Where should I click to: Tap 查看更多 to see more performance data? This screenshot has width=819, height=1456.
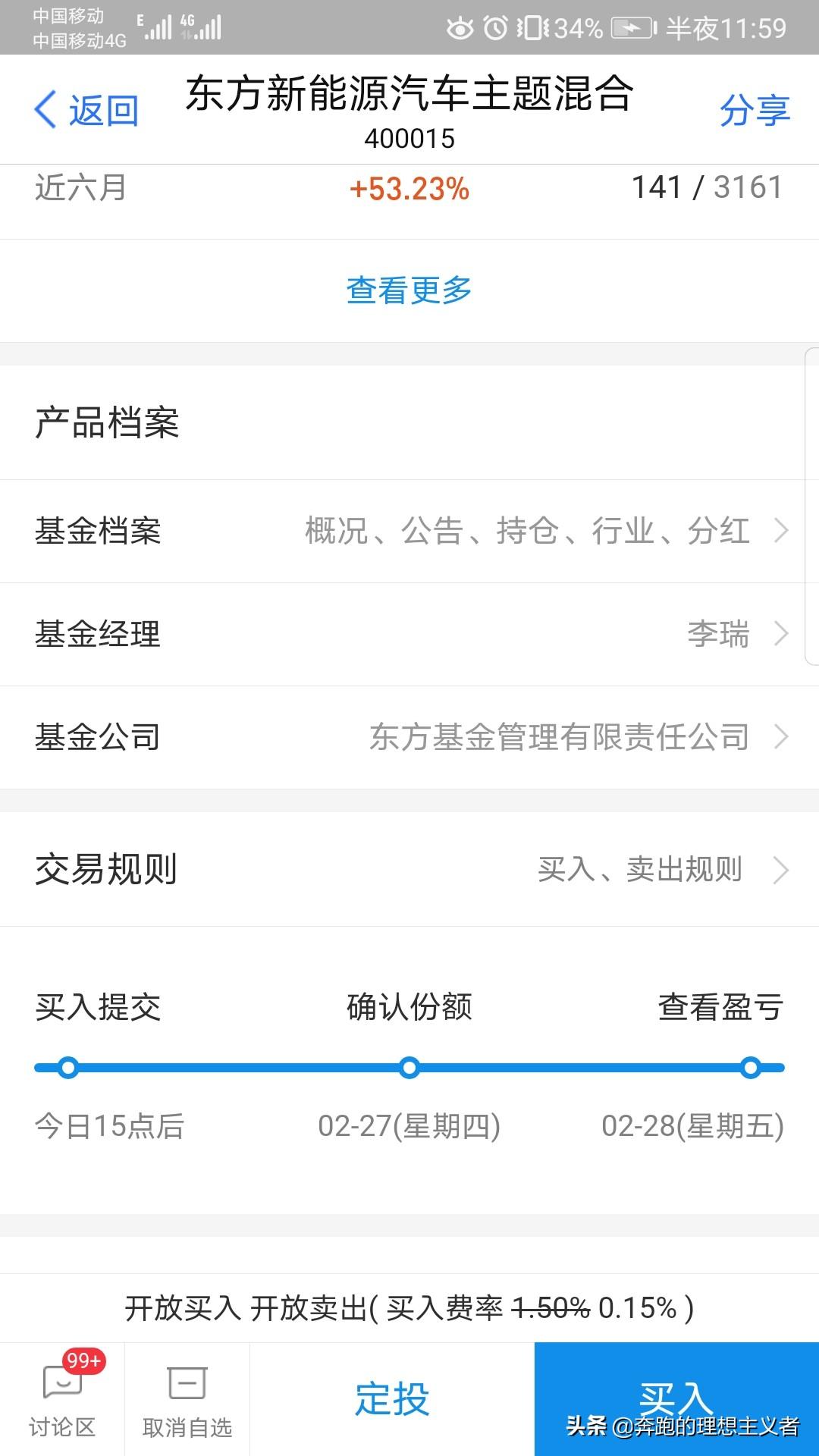[x=409, y=290]
